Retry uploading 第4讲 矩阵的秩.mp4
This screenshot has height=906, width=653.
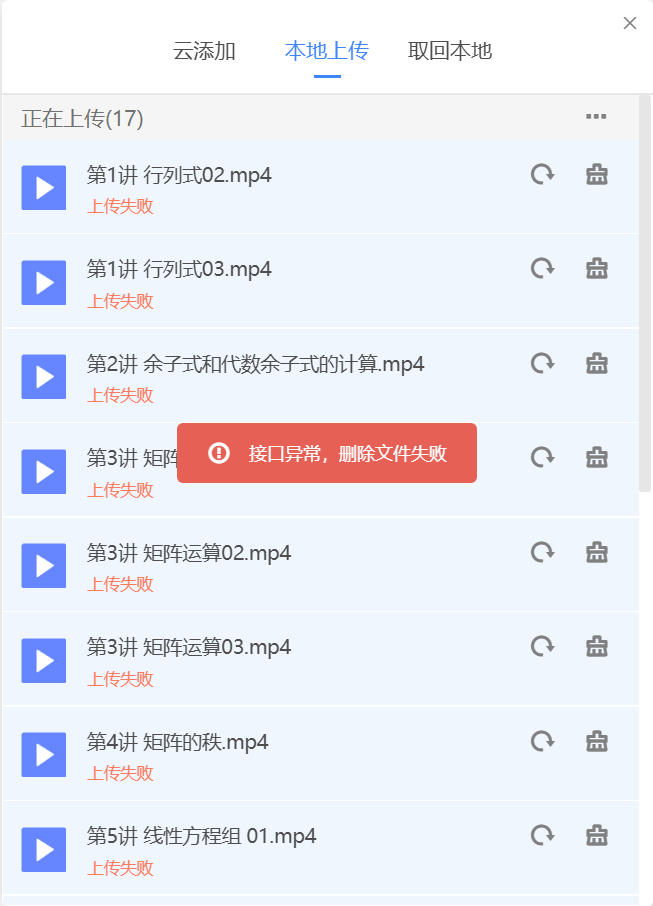pos(542,741)
